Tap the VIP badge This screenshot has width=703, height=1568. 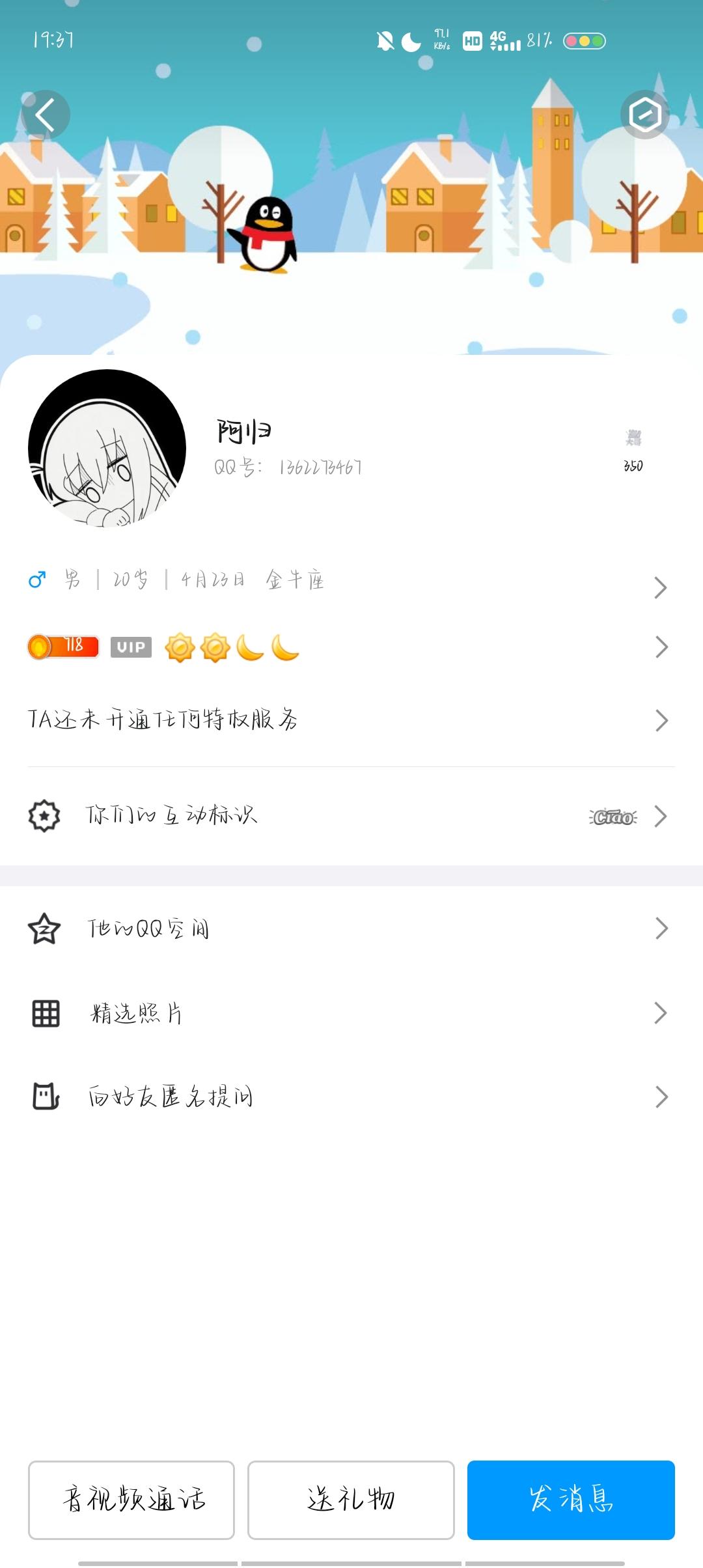(131, 647)
